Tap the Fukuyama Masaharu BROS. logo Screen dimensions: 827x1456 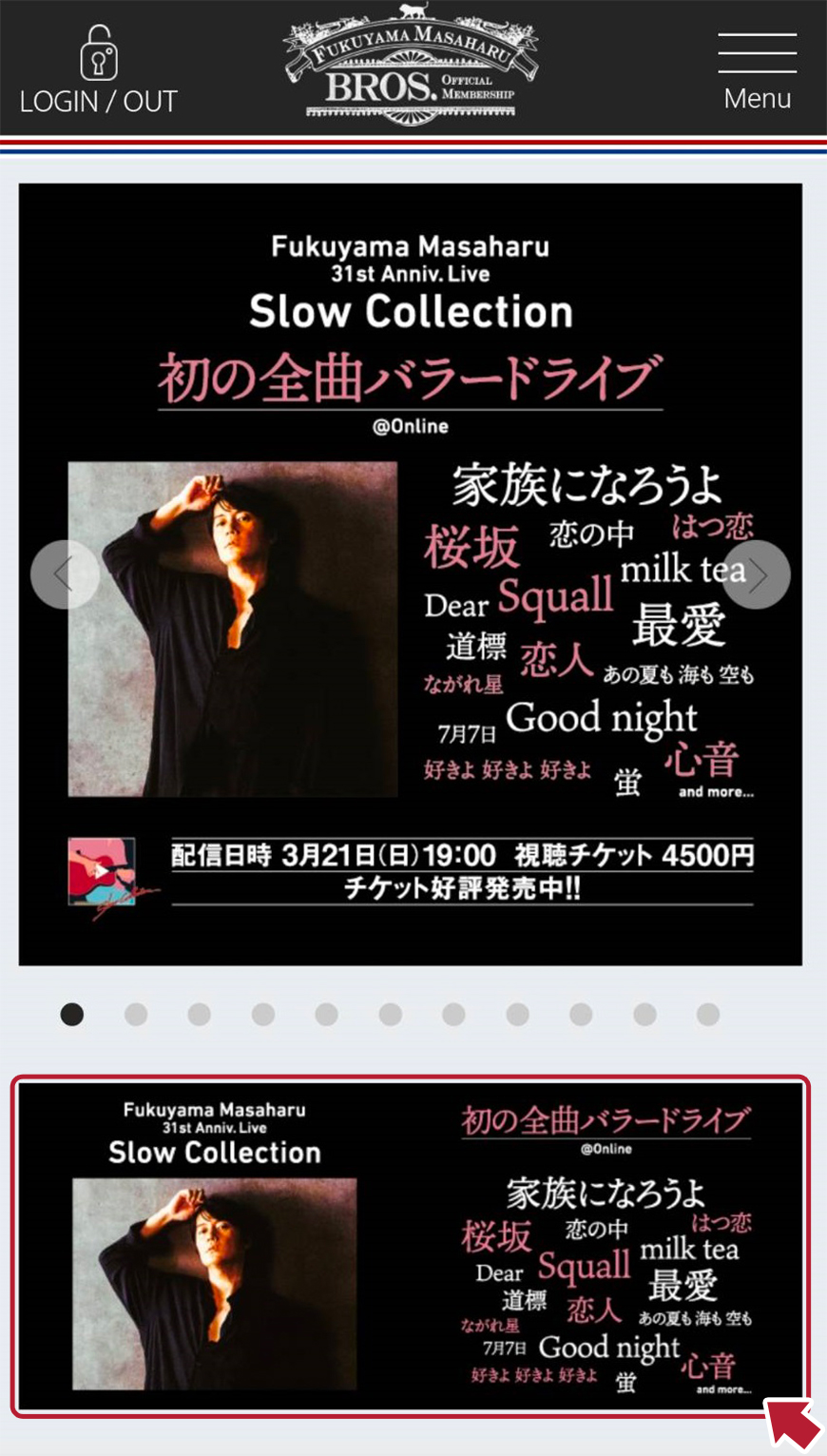(411, 65)
